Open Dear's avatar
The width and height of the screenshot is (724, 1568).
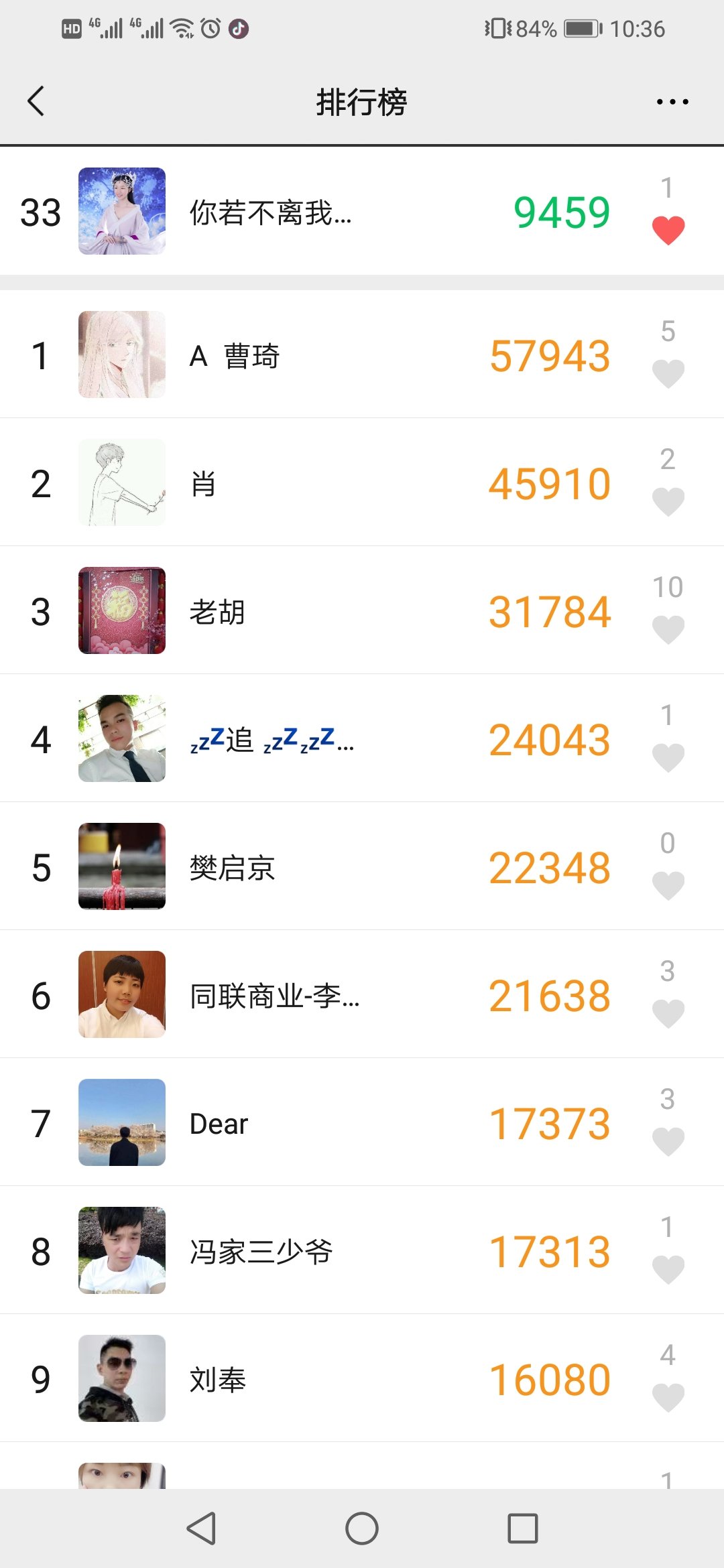point(122,1122)
